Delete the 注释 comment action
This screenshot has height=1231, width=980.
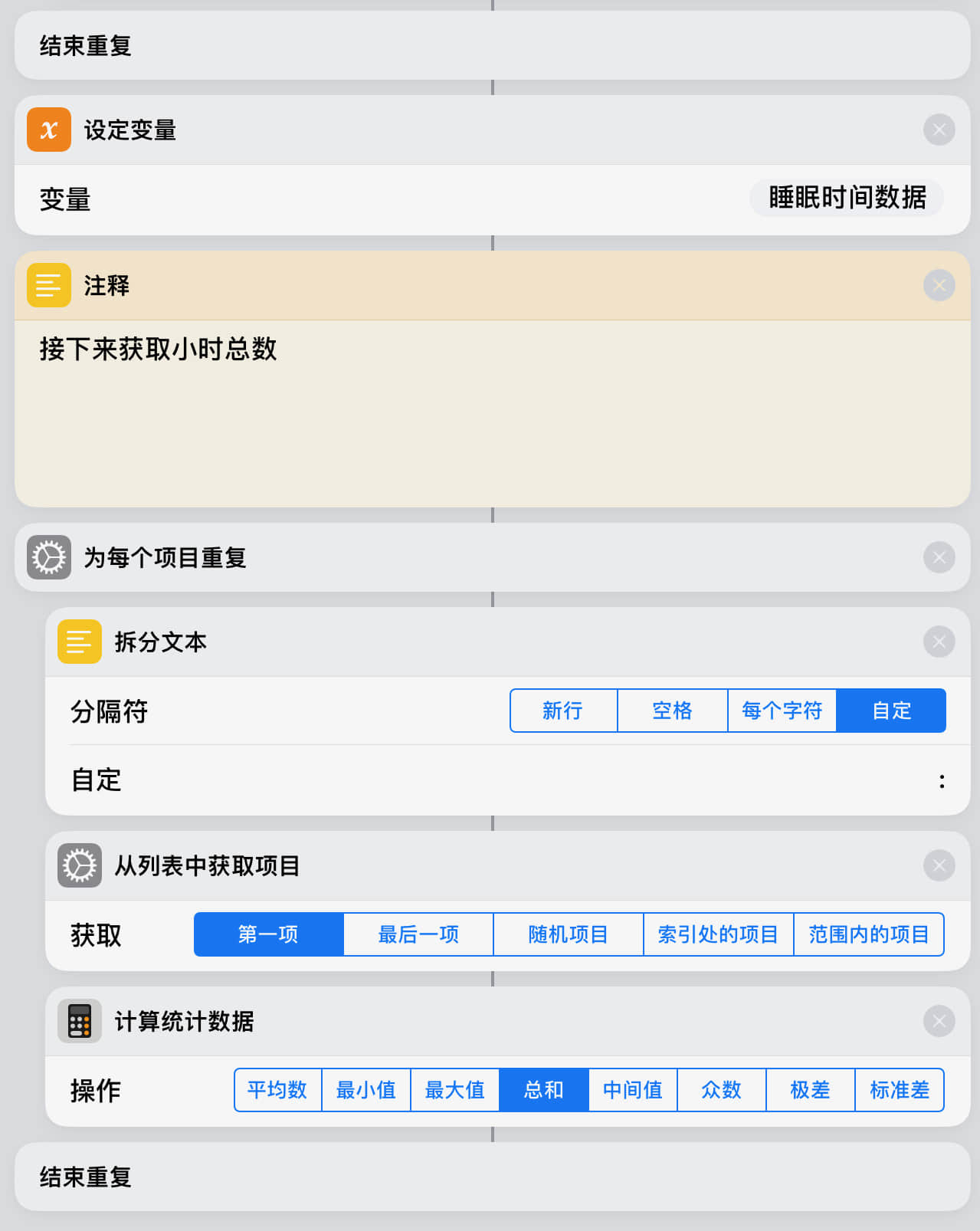coord(939,285)
